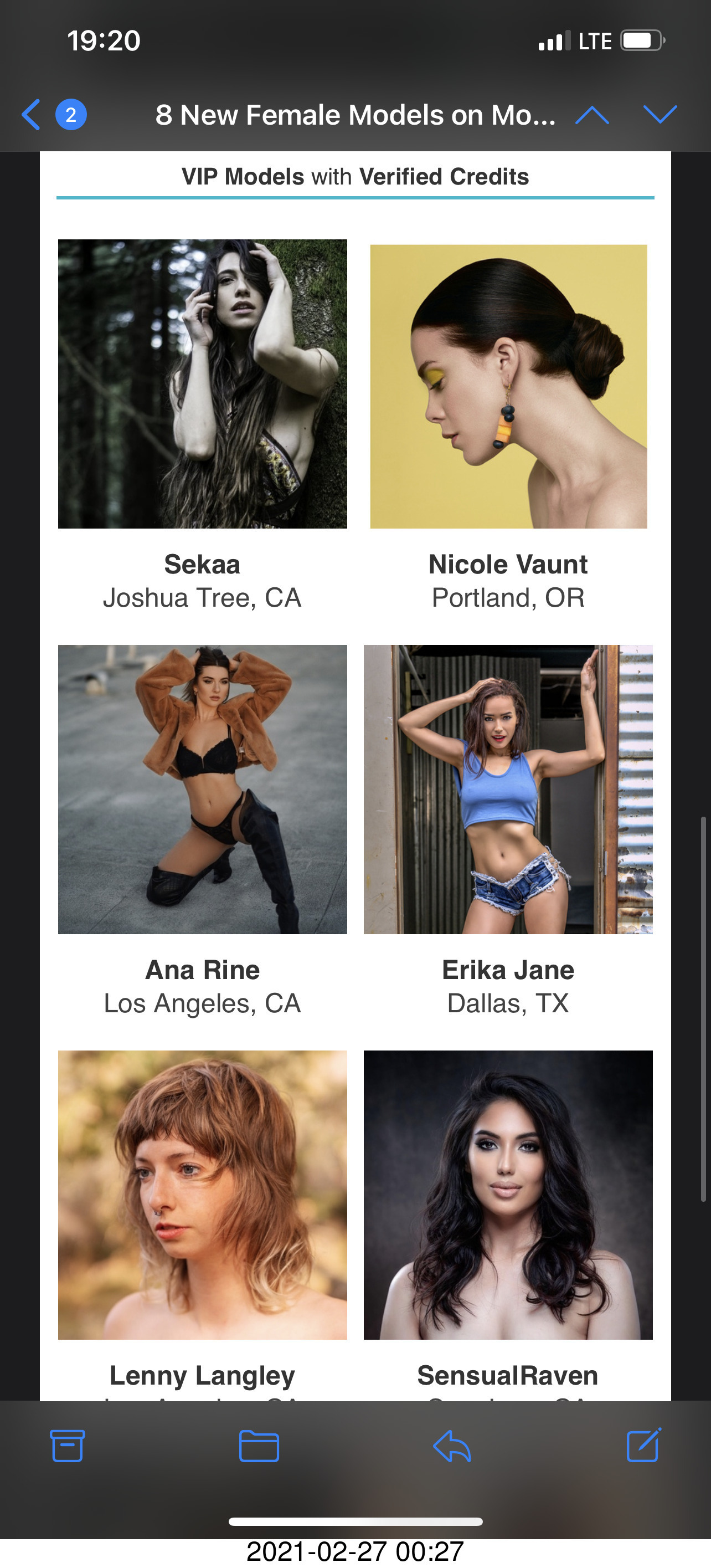
Task: Reply to this email
Action: (x=452, y=1445)
